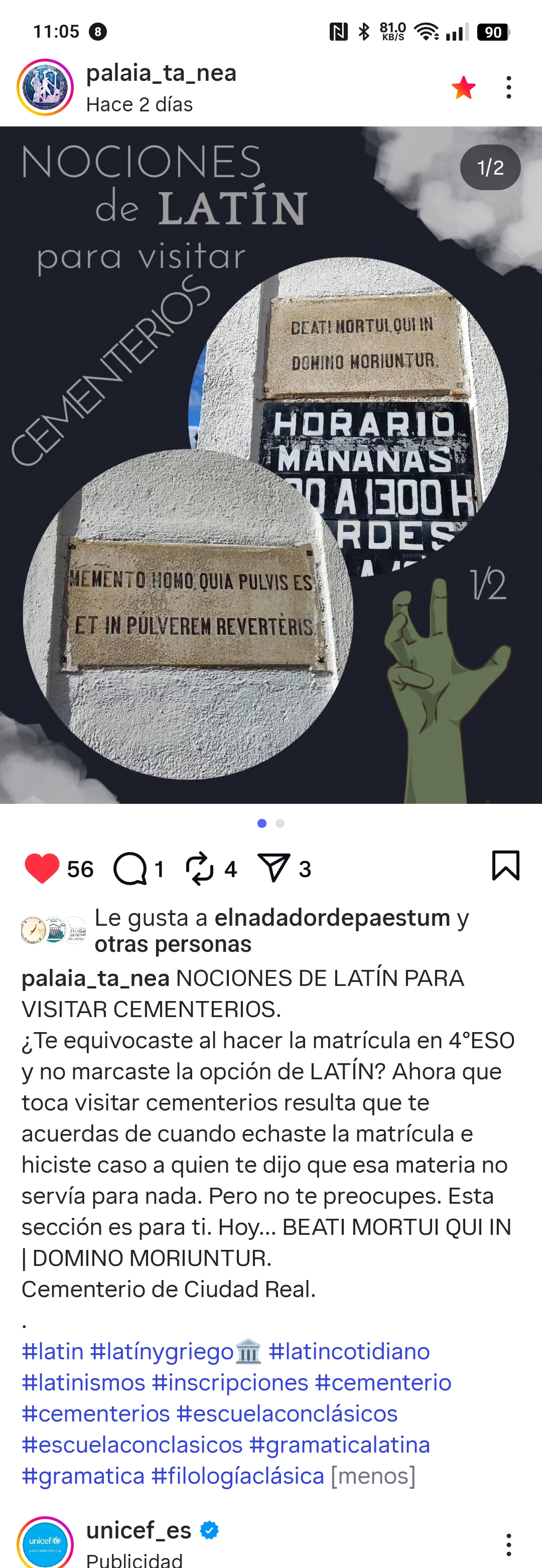This screenshot has height=1568, width=542.
Task: Open the unicef_es sponsored profile
Action: tap(139, 1530)
